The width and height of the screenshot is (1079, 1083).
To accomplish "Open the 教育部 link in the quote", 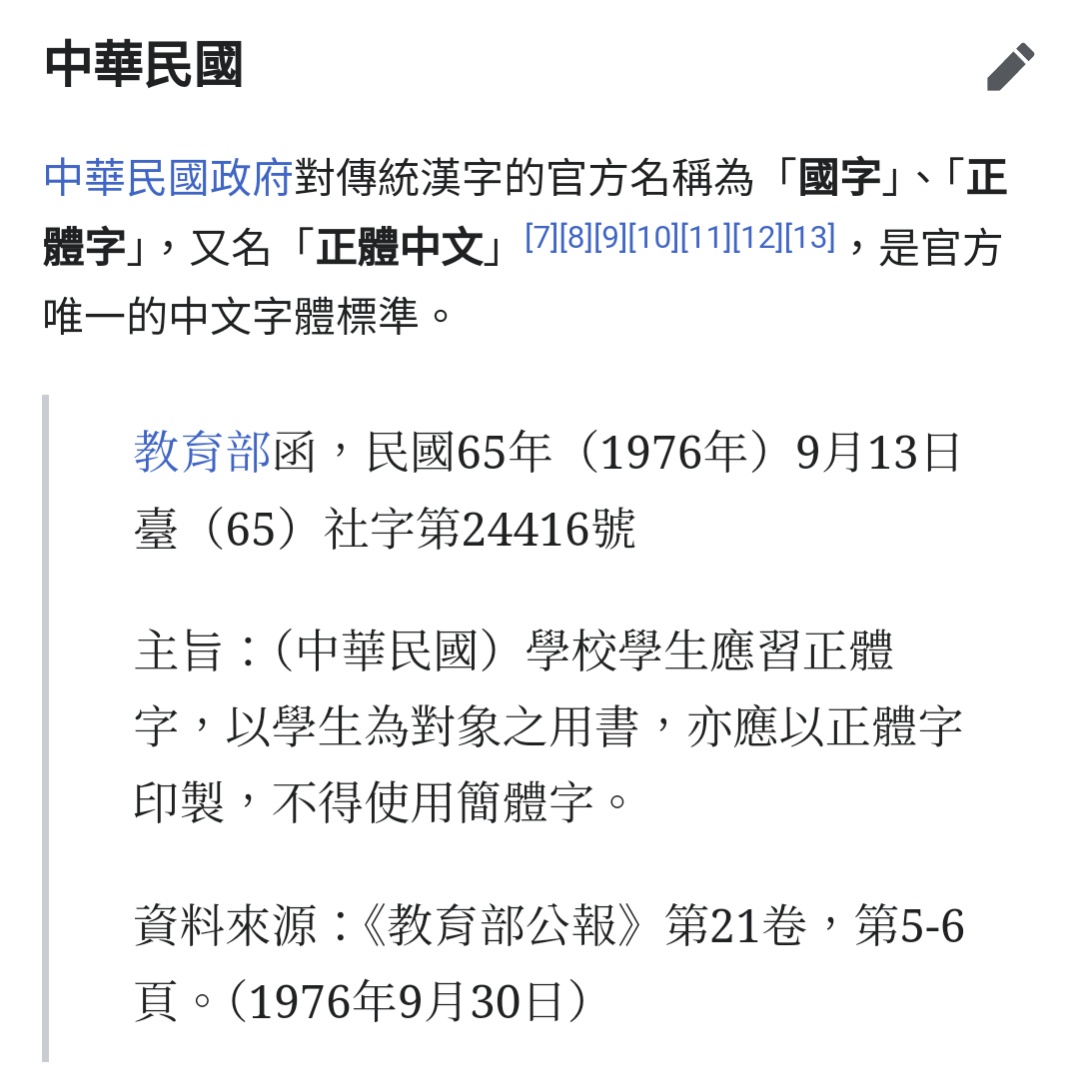I will click(x=202, y=453).
